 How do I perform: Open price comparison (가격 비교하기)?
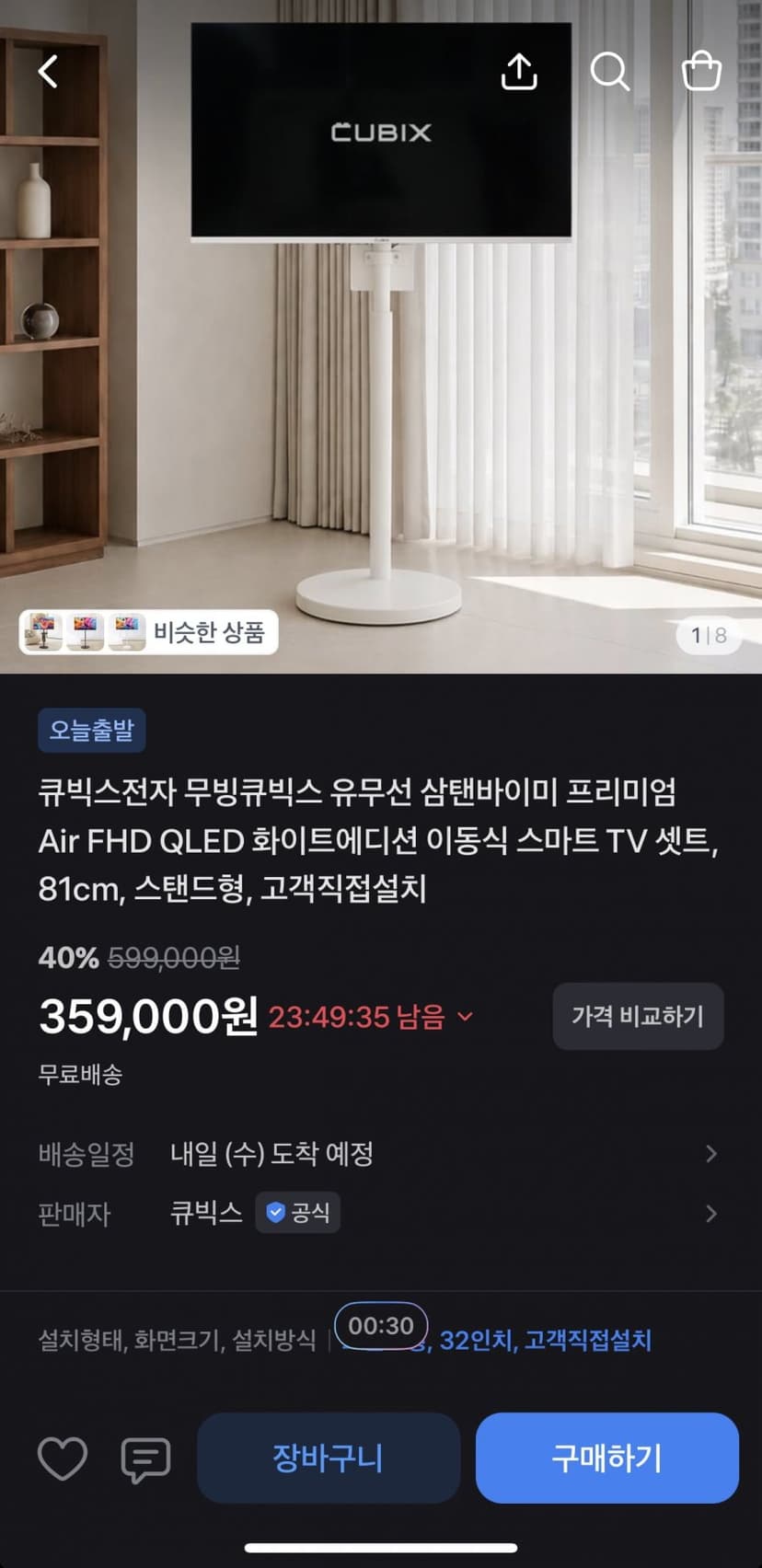coord(638,1016)
